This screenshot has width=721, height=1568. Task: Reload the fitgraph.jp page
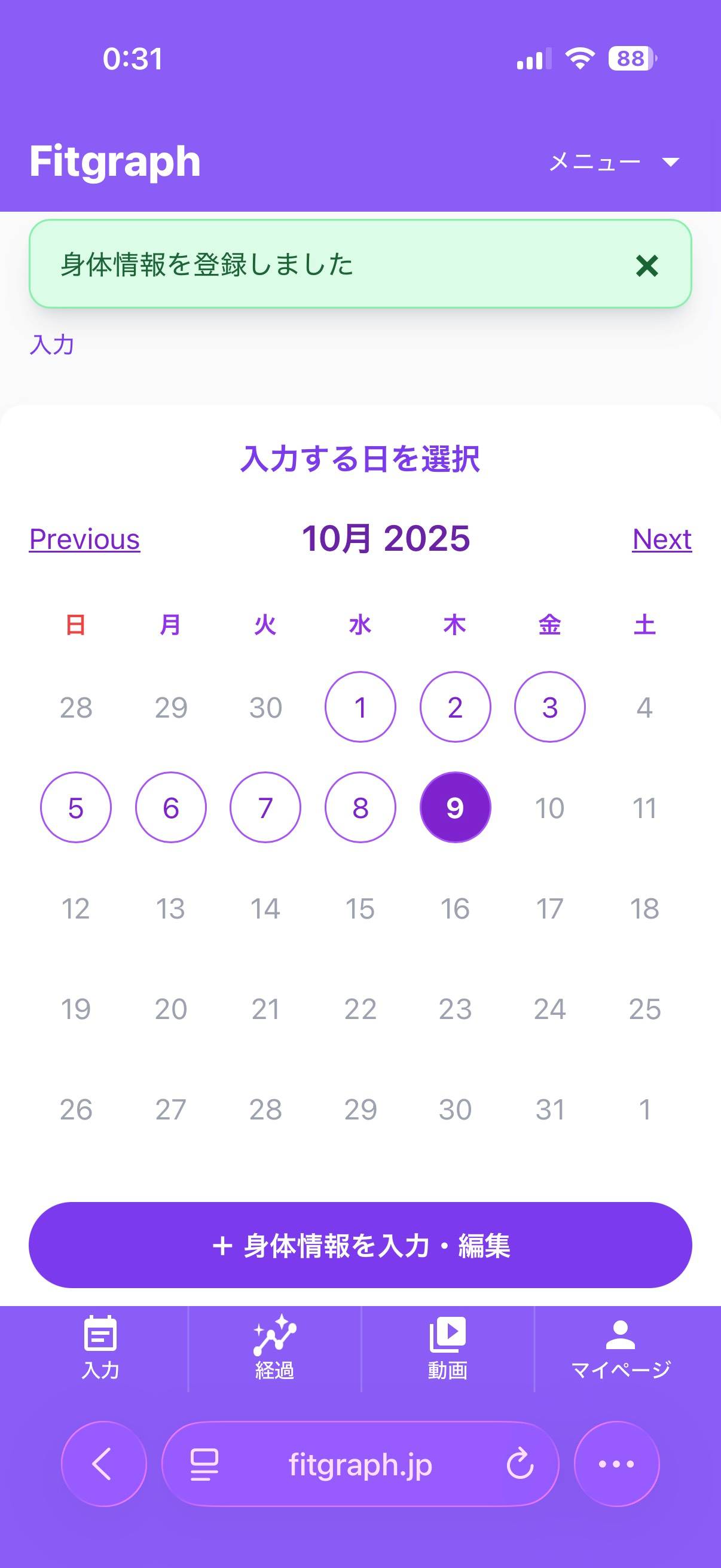[x=520, y=1464]
